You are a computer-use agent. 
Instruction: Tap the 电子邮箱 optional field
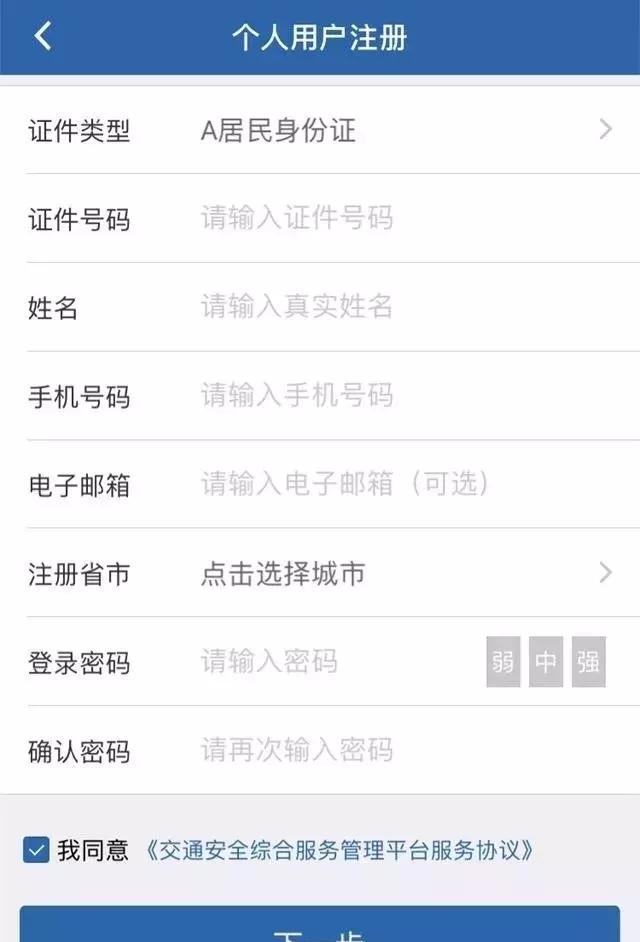[400, 485]
